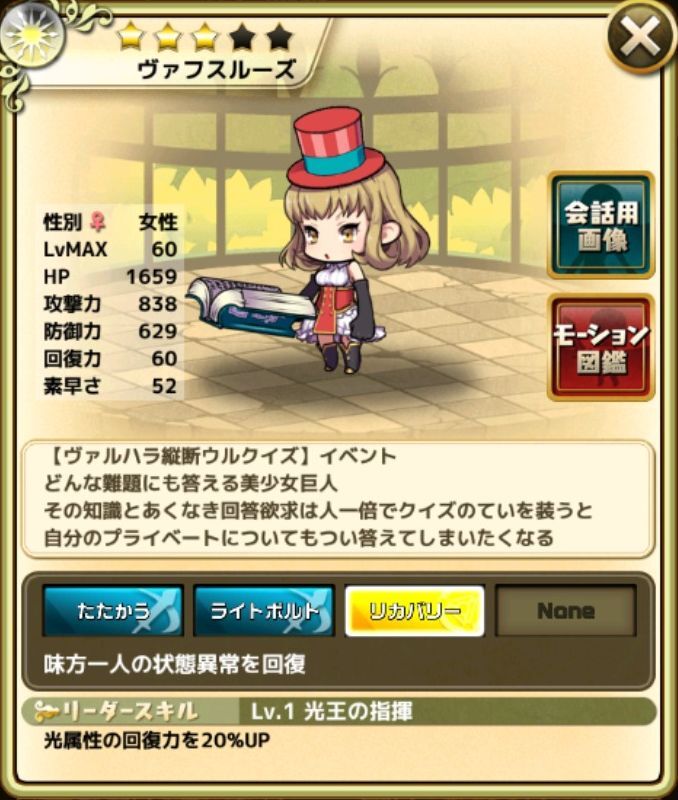Open the 会話用画像 conversation image
This screenshot has height=800, width=678.
click(601, 225)
